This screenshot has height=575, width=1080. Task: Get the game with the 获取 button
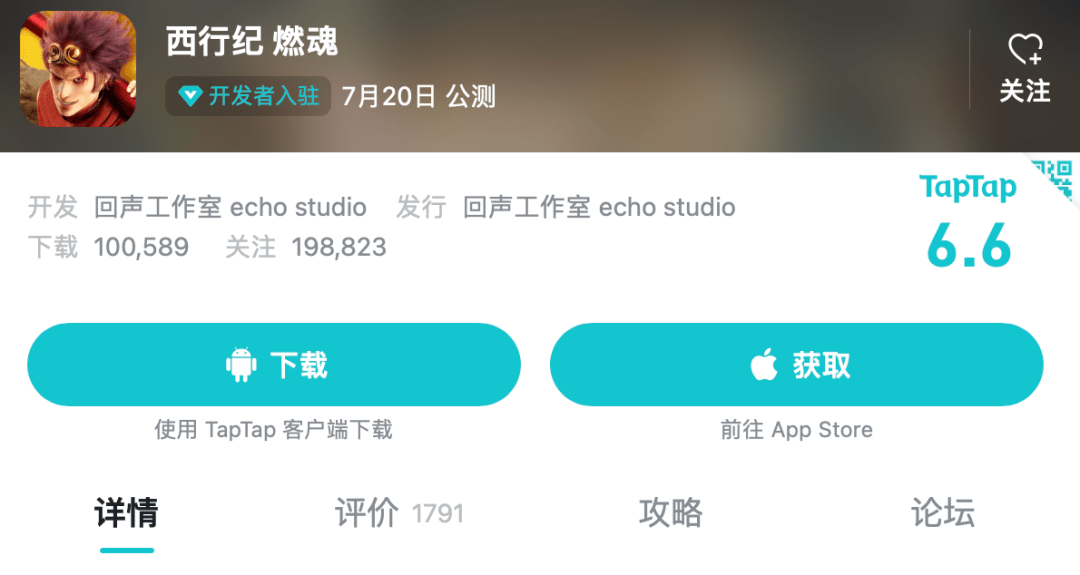click(796, 365)
